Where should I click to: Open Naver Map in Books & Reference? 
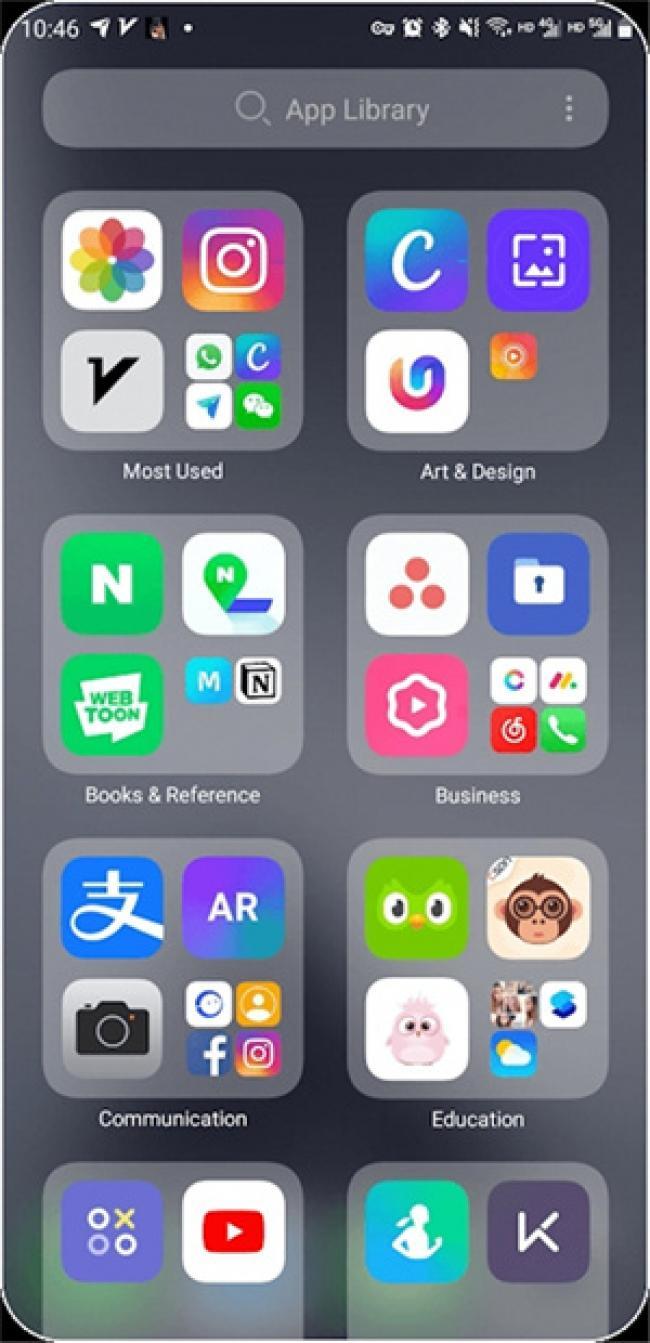tap(233, 583)
